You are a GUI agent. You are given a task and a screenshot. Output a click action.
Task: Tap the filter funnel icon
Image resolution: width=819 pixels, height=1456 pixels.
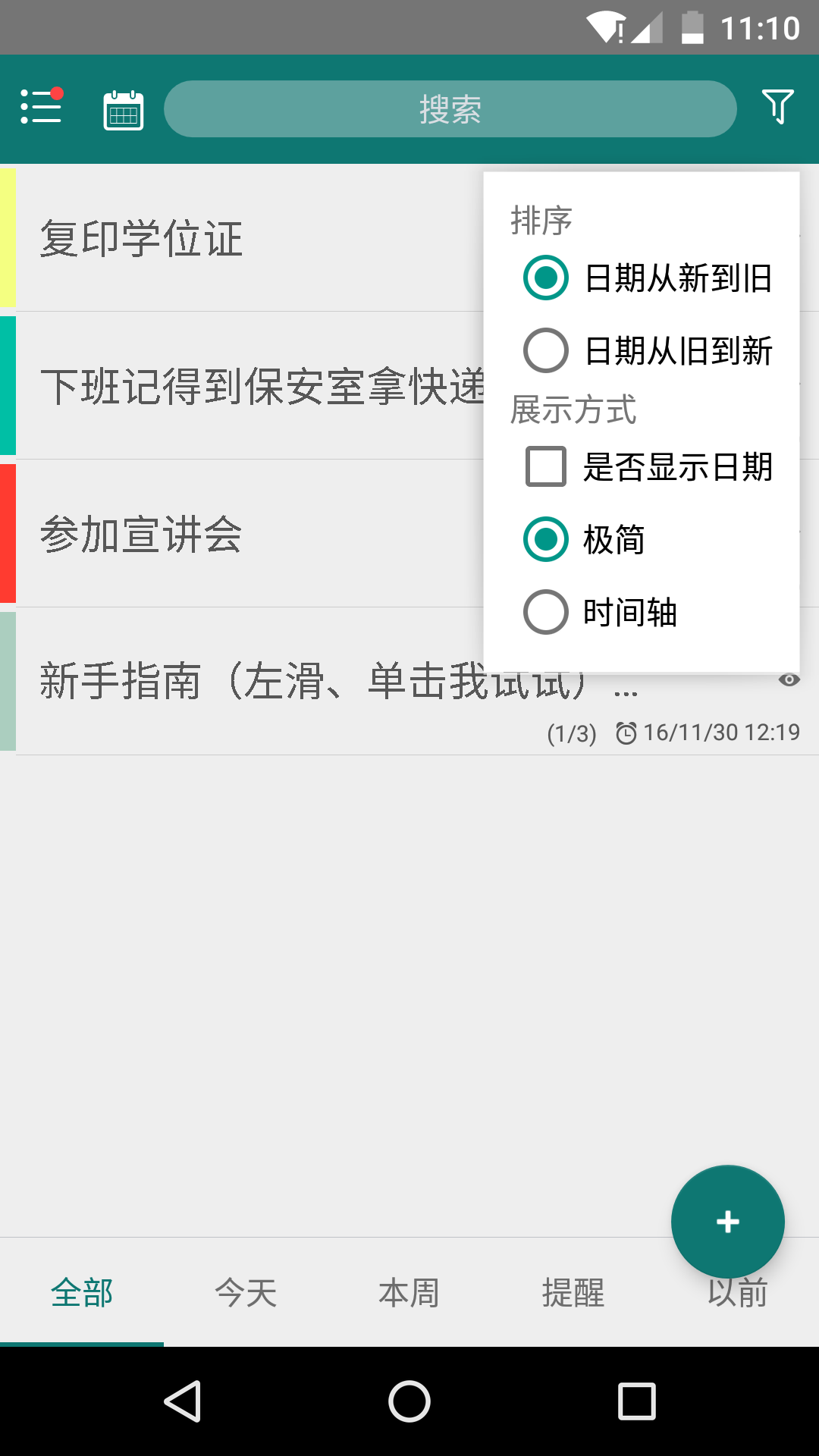pyautogui.click(x=778, y=107)
